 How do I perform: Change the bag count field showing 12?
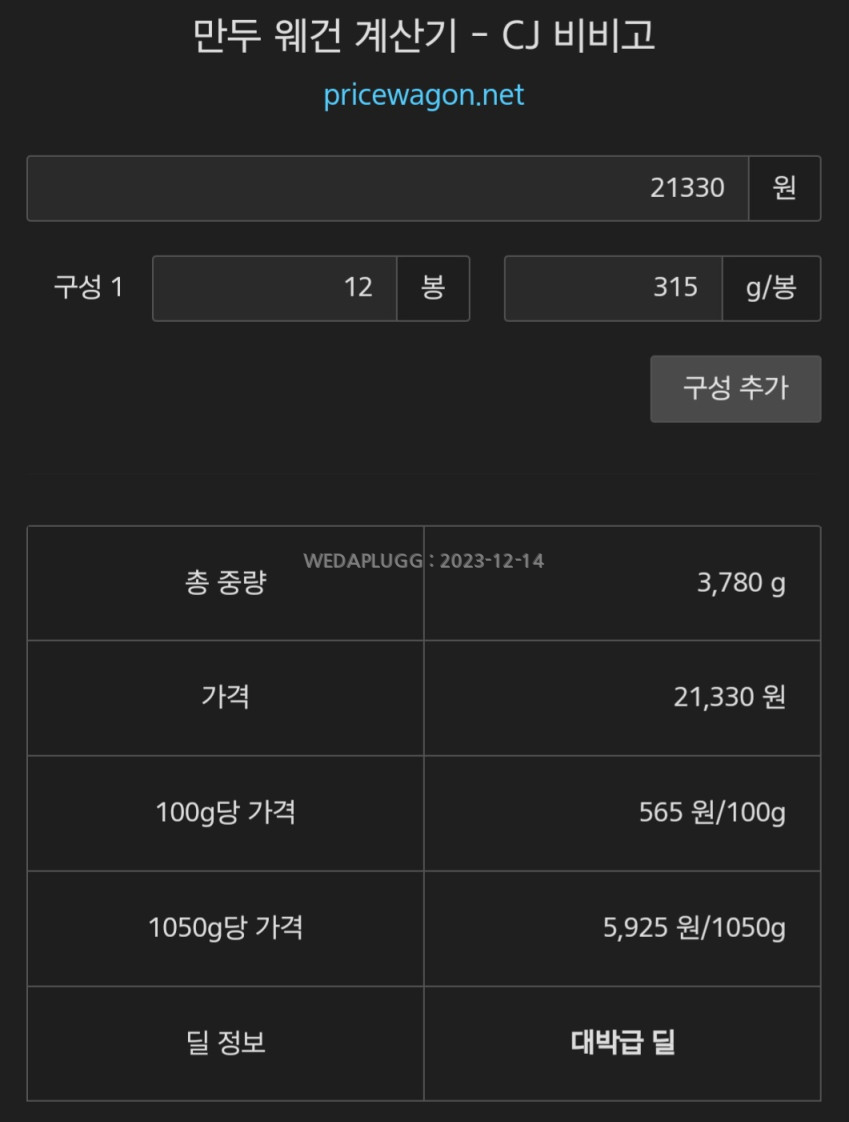point(275,288)
